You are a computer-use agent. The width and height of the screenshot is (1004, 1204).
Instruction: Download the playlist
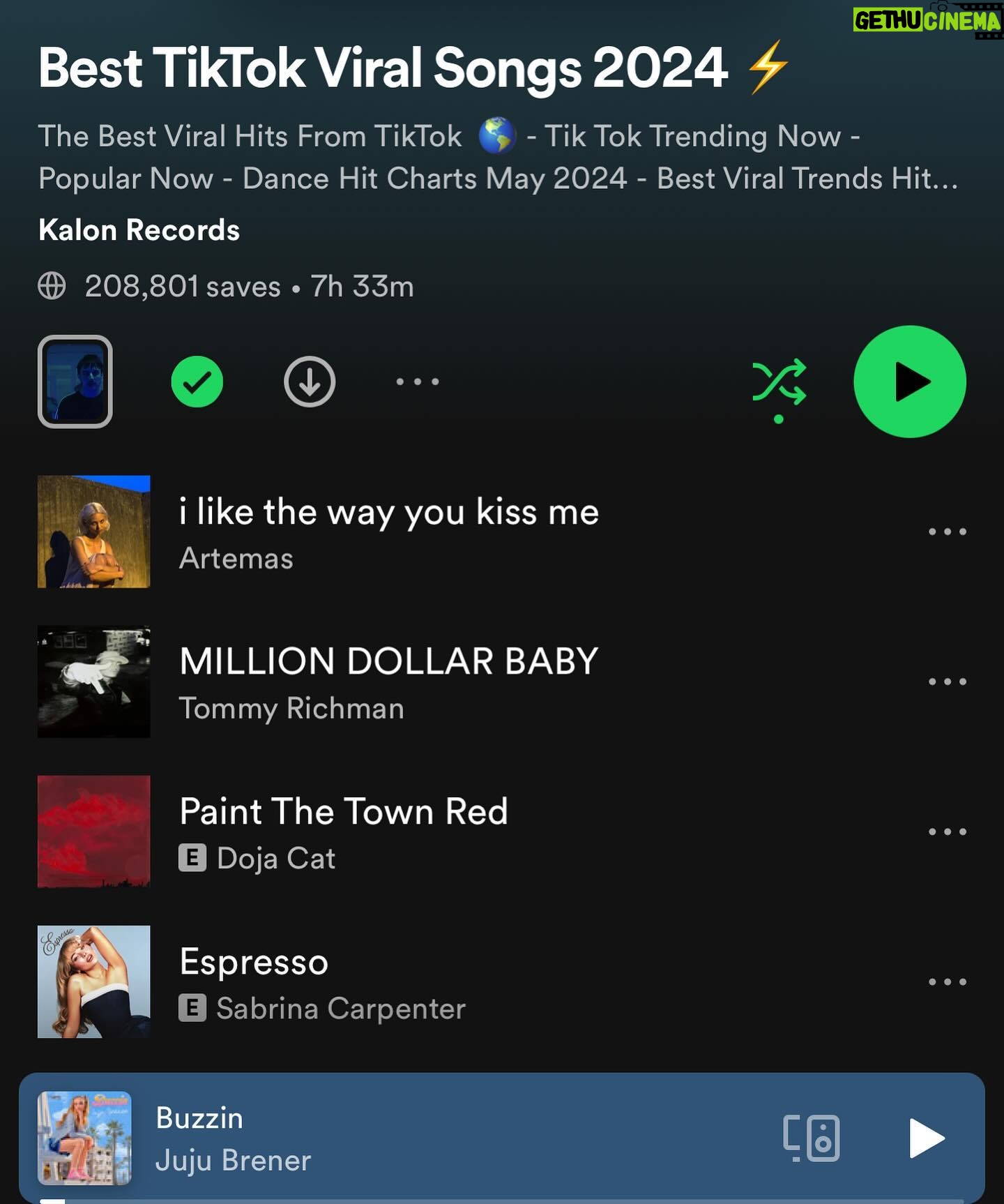click(310, 382)
